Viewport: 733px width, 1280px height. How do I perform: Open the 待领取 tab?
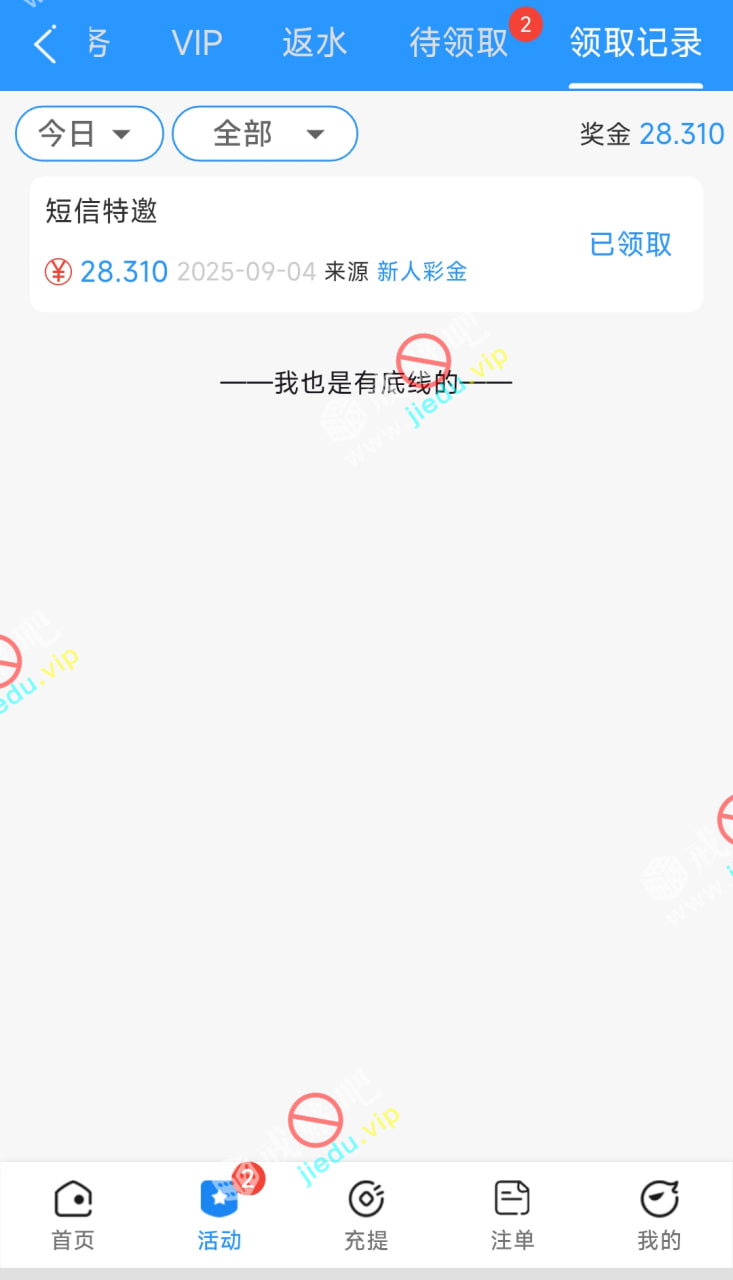tap(459, 44)
